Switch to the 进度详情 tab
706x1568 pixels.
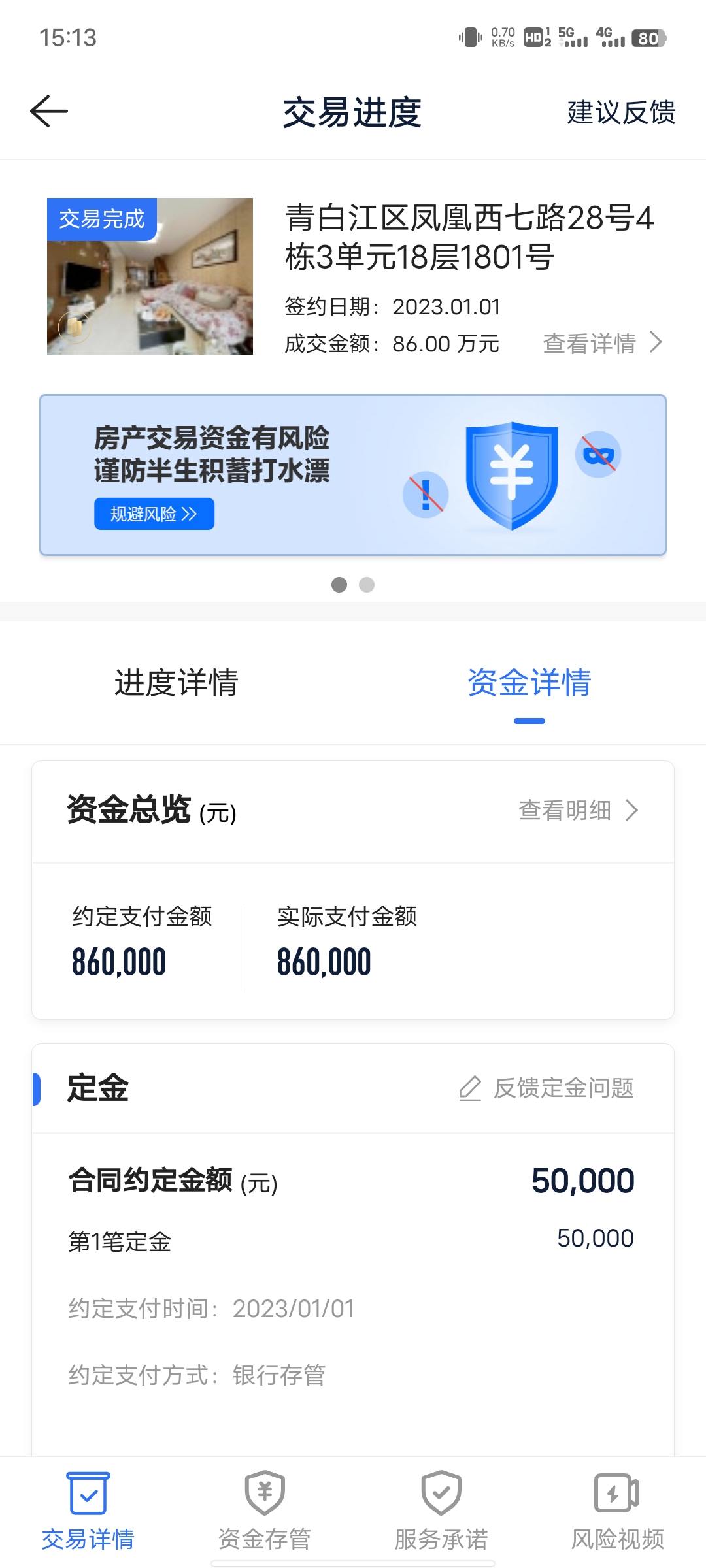pyautogui.click(x=176, y=683)
